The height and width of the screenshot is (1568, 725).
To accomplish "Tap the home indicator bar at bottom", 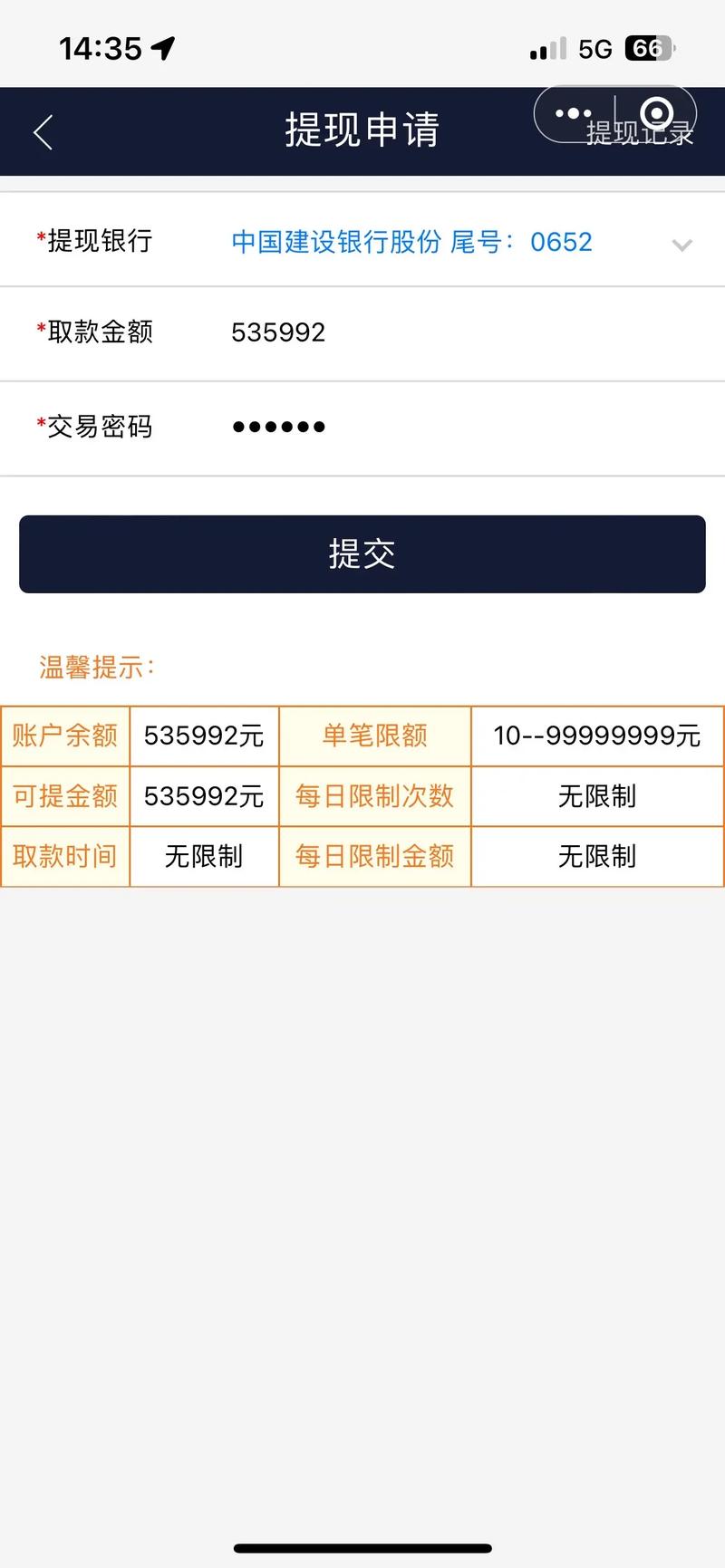I will [x=362, y=1547].
